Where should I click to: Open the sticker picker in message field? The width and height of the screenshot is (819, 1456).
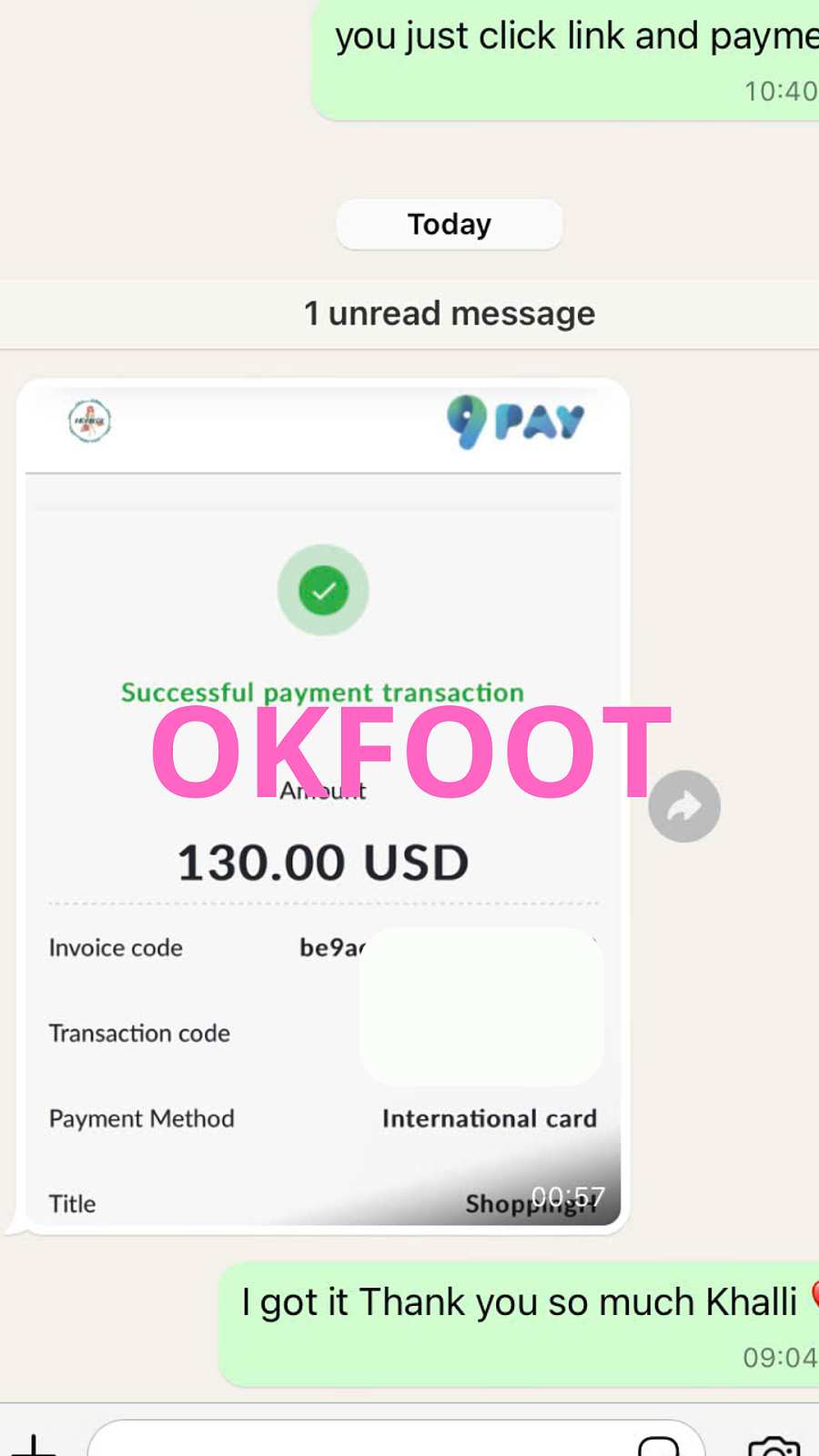coord(659,1447)
